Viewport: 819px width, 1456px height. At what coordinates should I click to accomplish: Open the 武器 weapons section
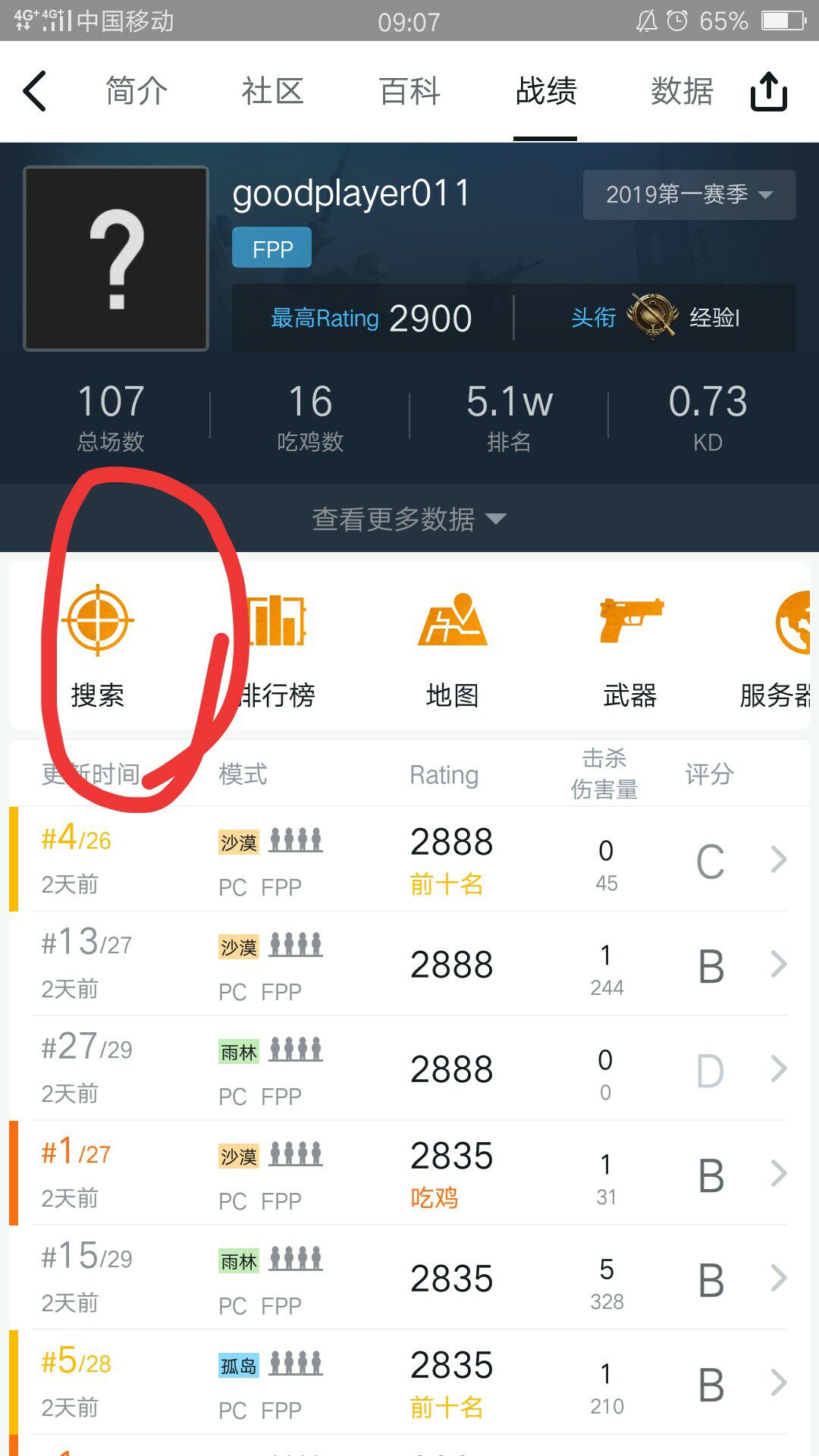630,645
